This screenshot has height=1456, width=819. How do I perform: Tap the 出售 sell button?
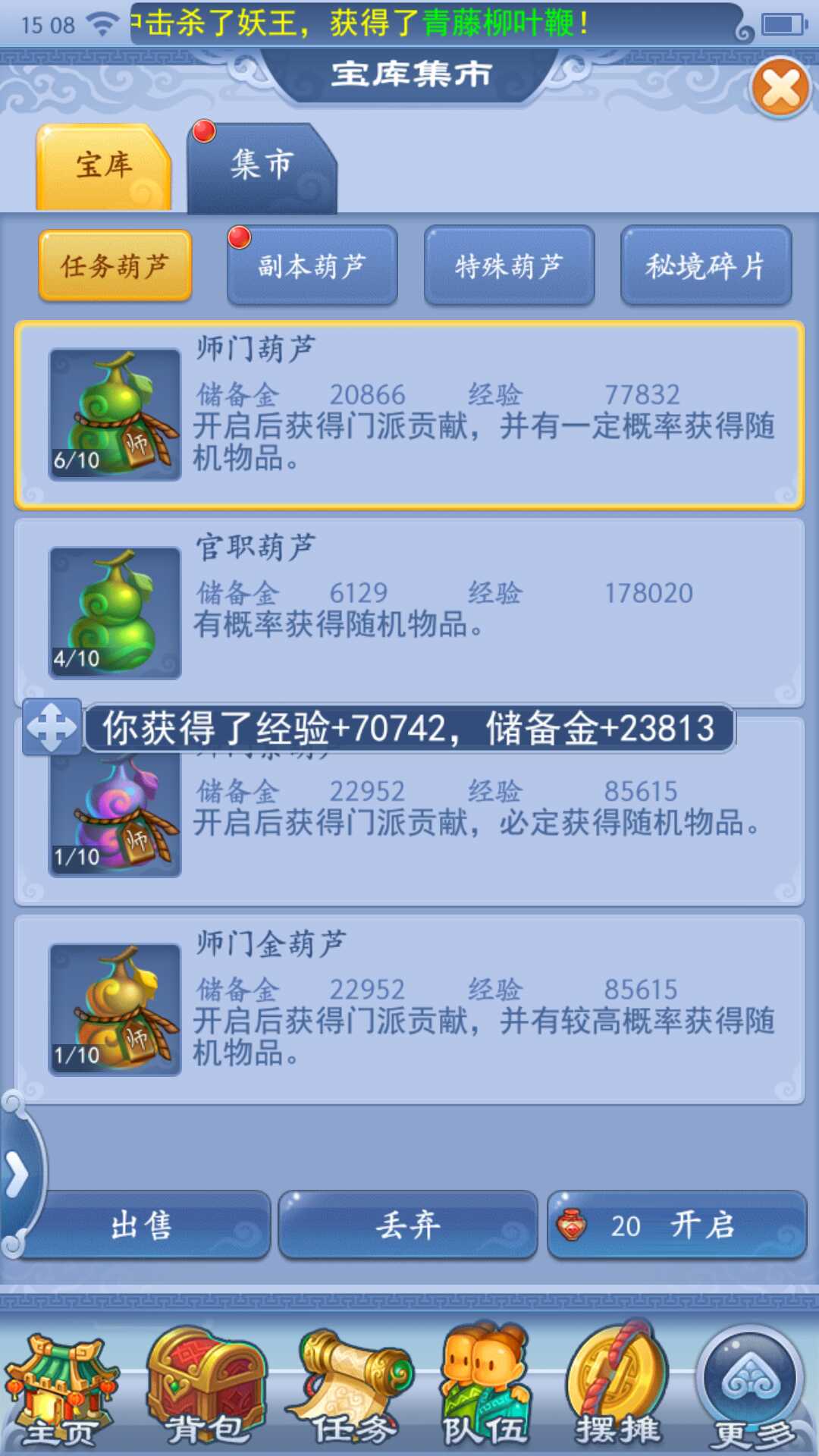[x=144, y=1225]
